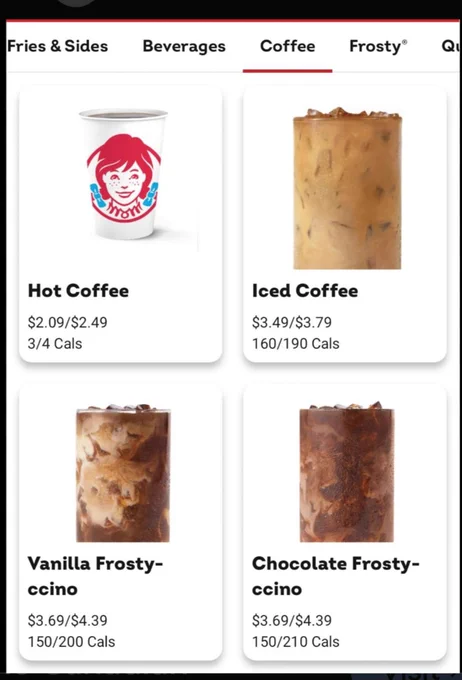This screenshot has height=680, width=462.
Task: Open the Hot Coffee card
Action: pos(121,224)
